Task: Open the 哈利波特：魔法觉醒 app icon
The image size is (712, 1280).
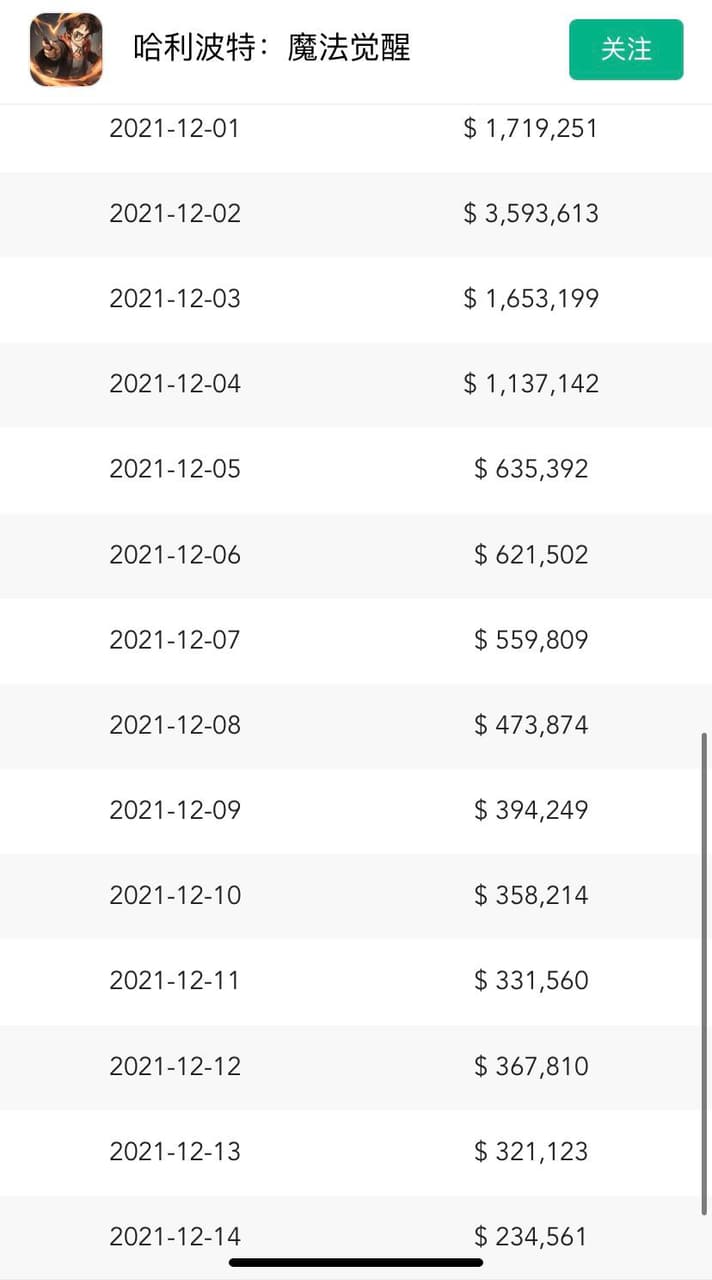Action: pos(66,49)
